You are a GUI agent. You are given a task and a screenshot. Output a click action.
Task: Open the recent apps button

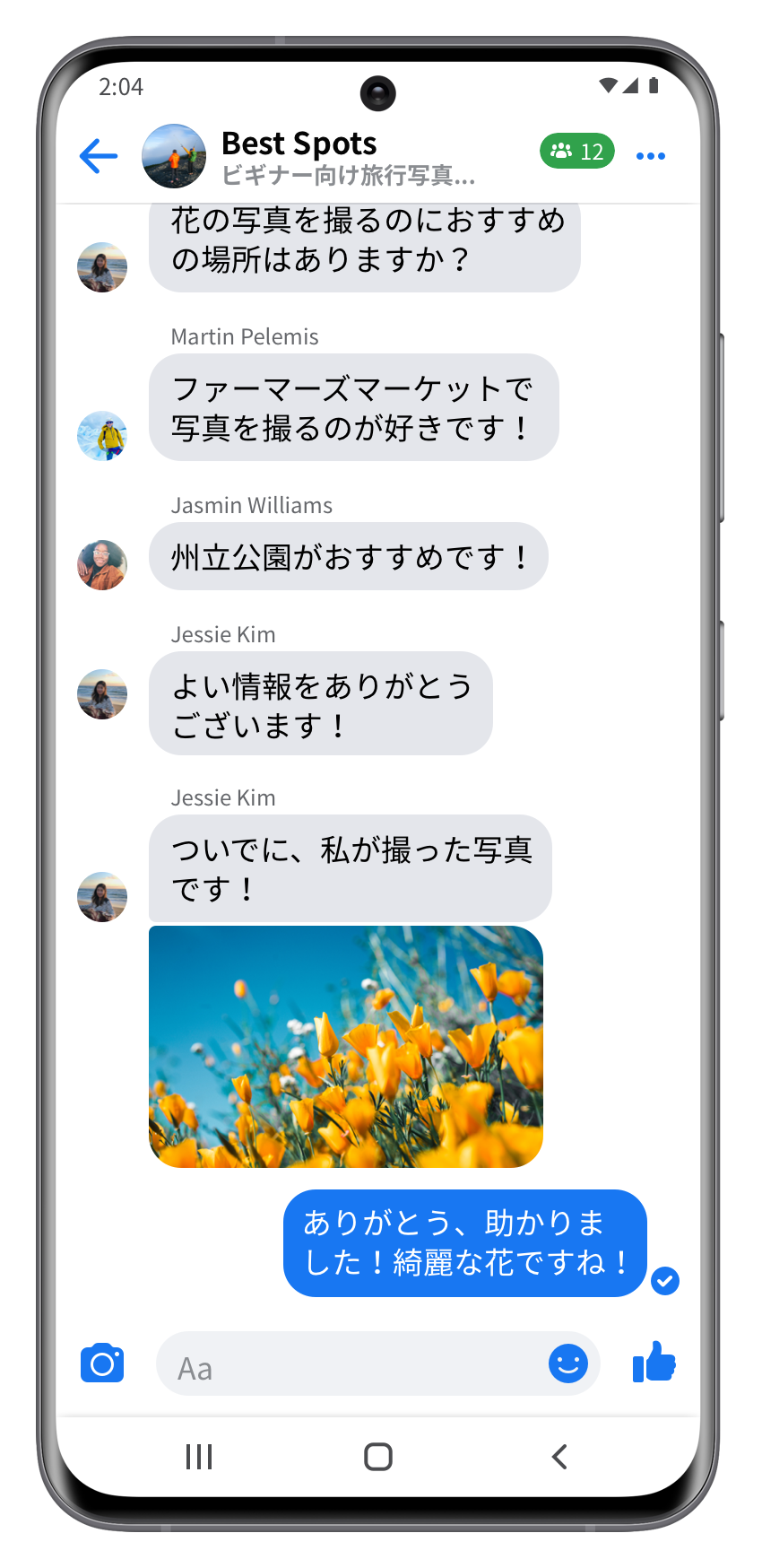click(199, 1457)
